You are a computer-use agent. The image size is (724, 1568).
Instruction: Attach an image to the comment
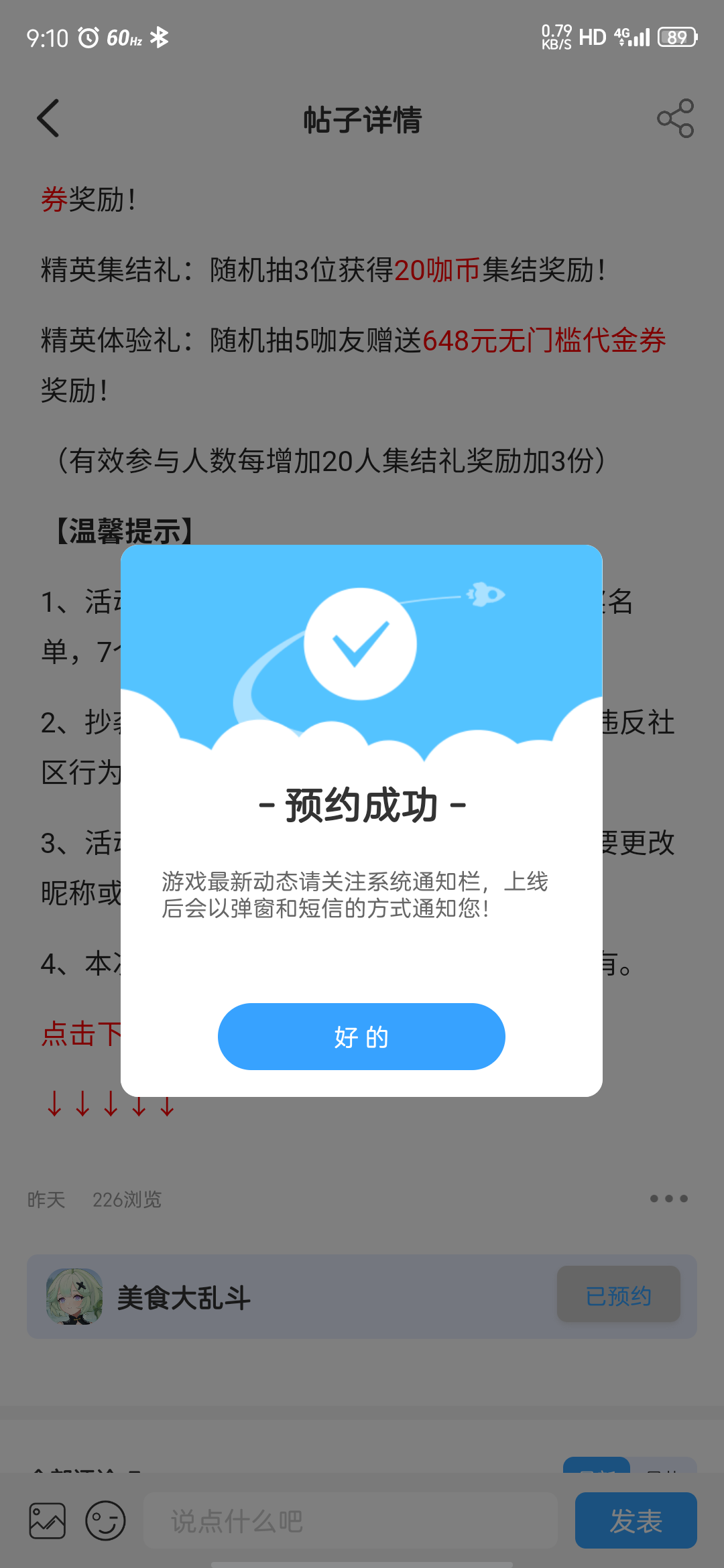point(48,1520)
